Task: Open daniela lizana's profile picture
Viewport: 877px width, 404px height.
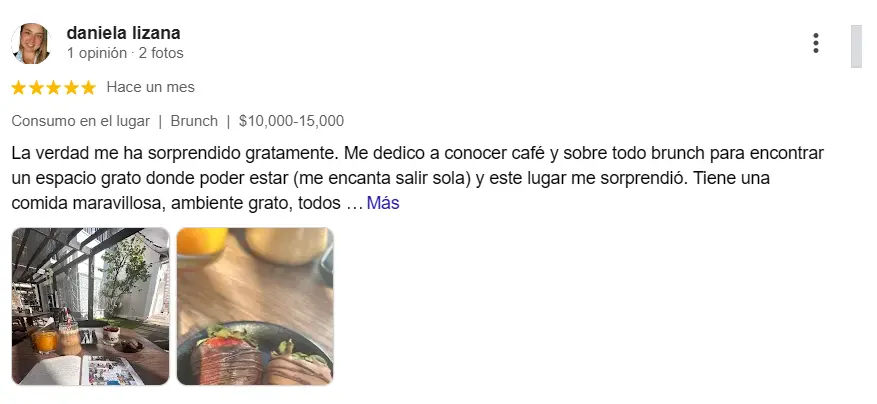Action: point(31,44)
